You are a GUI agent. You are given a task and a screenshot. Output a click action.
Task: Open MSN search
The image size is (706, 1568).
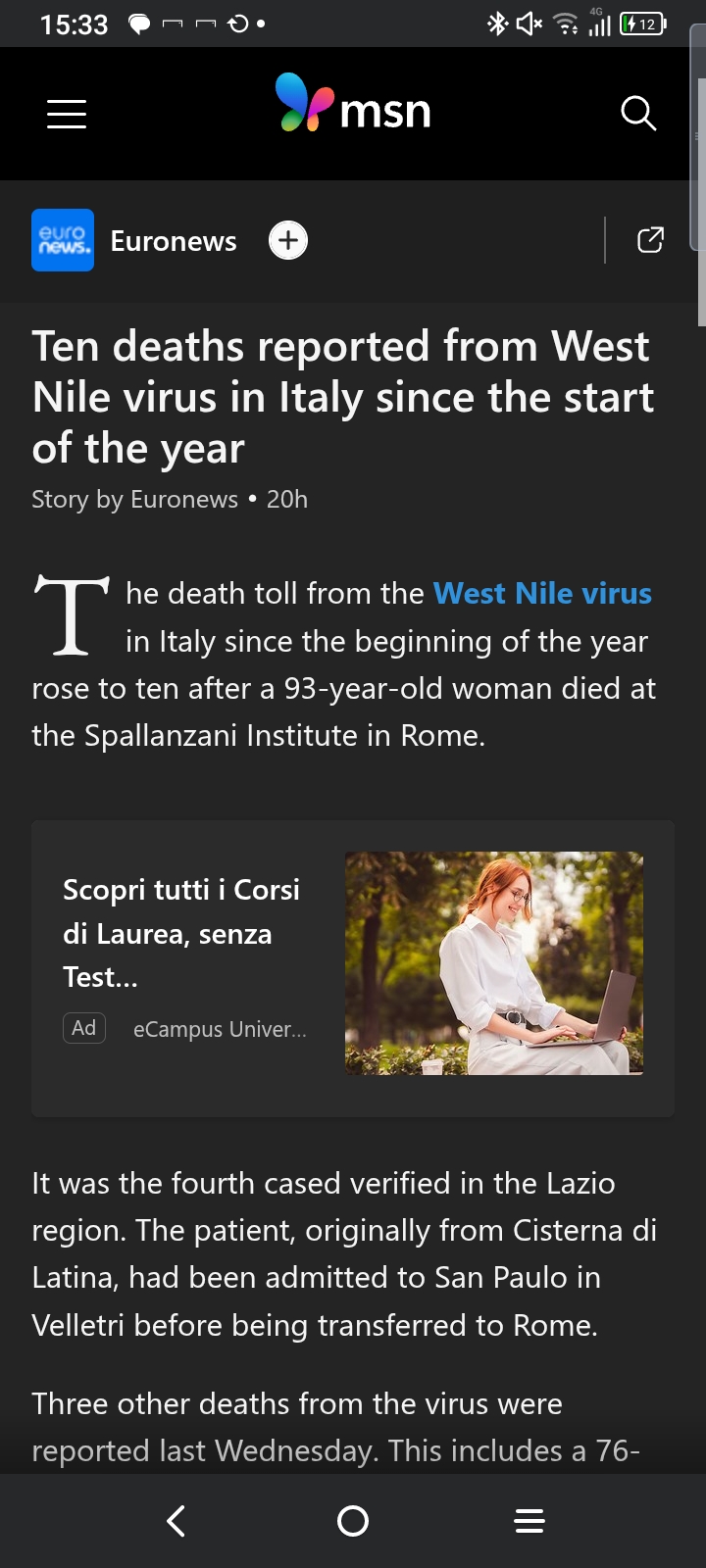pyautogui.click(x=638, y=114)
